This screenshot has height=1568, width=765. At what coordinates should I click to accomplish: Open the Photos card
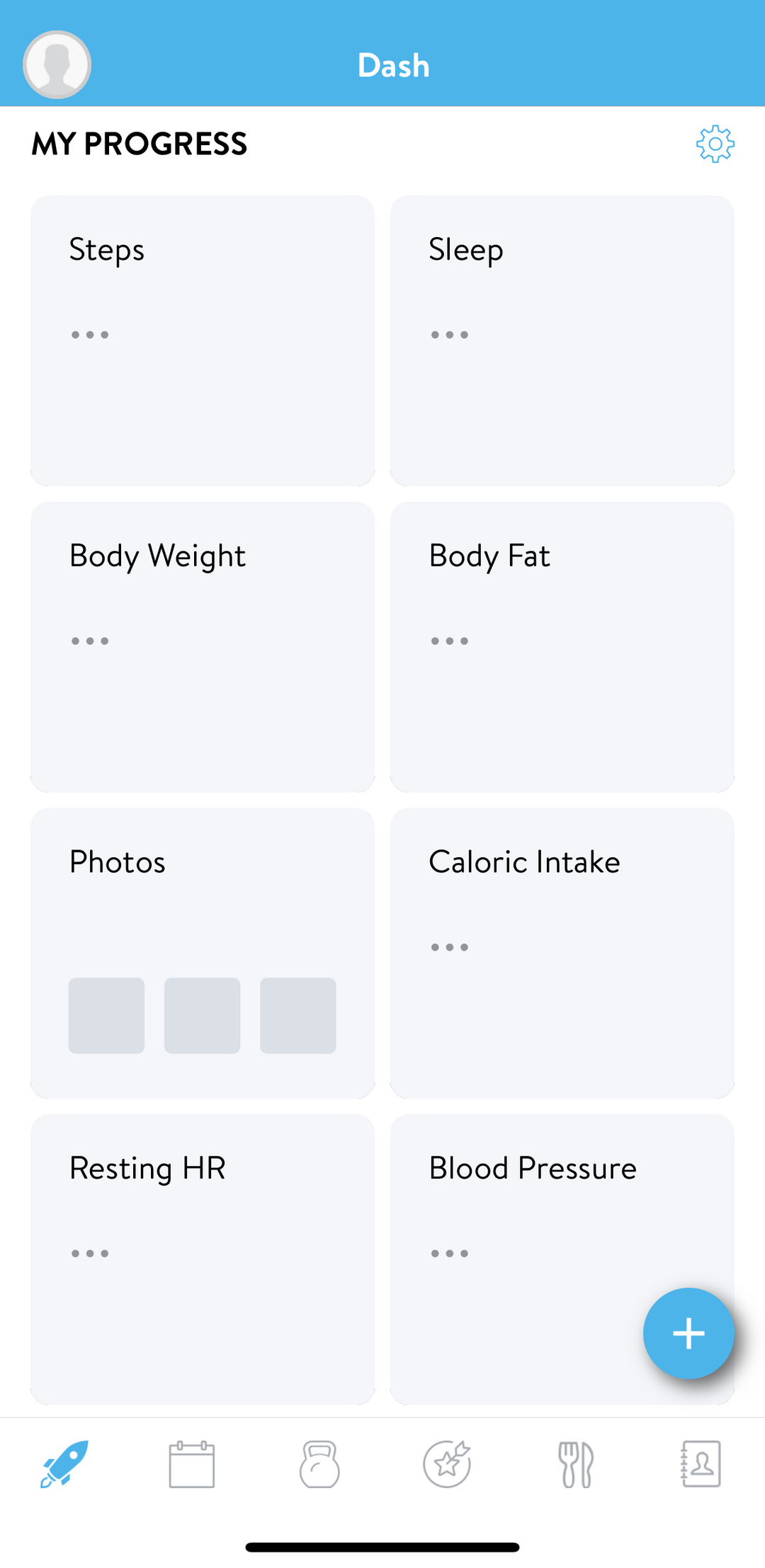(203, 953)
